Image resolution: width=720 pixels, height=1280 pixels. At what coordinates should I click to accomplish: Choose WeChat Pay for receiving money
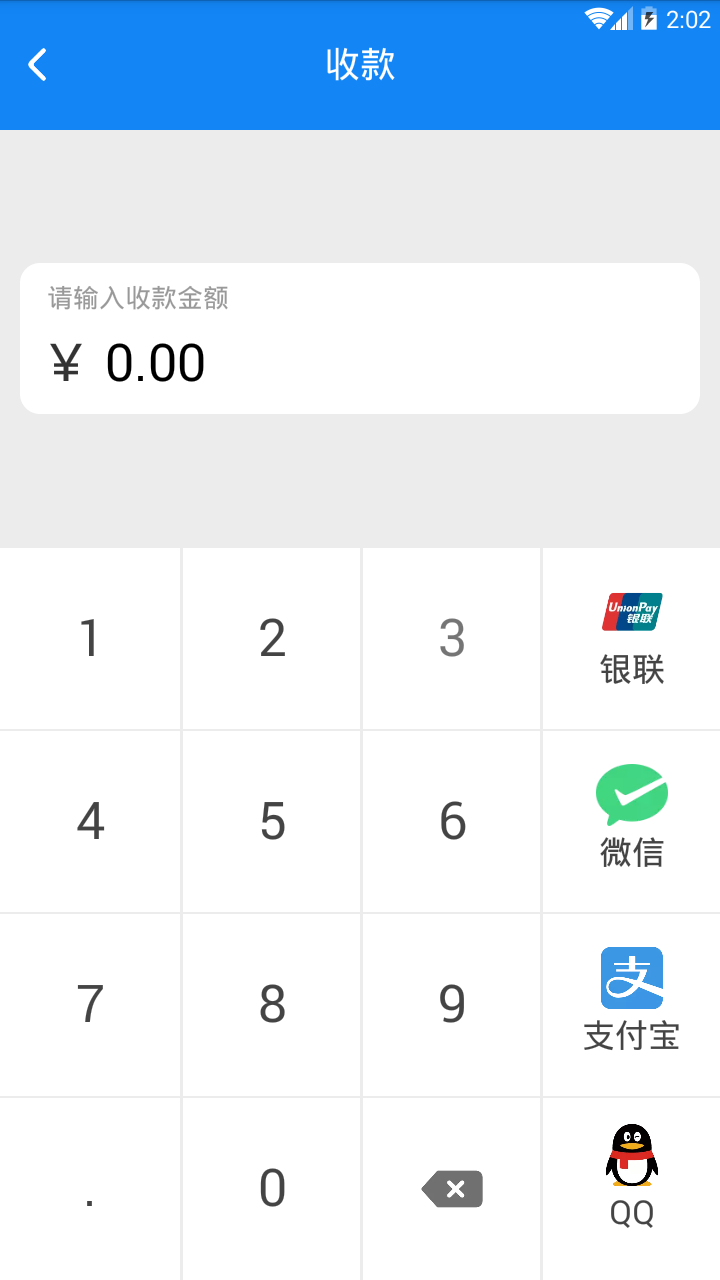coord(630,820)
